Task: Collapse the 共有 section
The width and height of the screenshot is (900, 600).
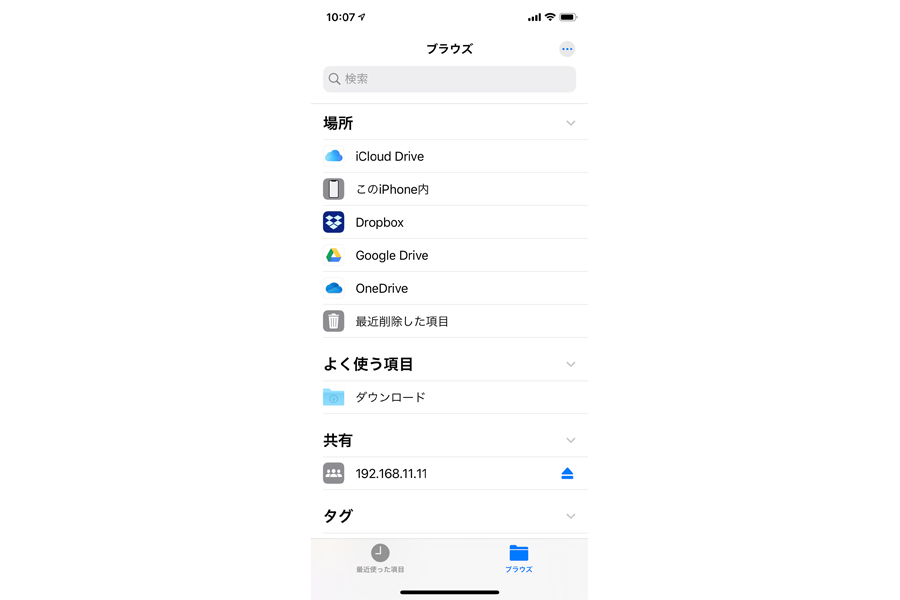Action: pos(570,440)
